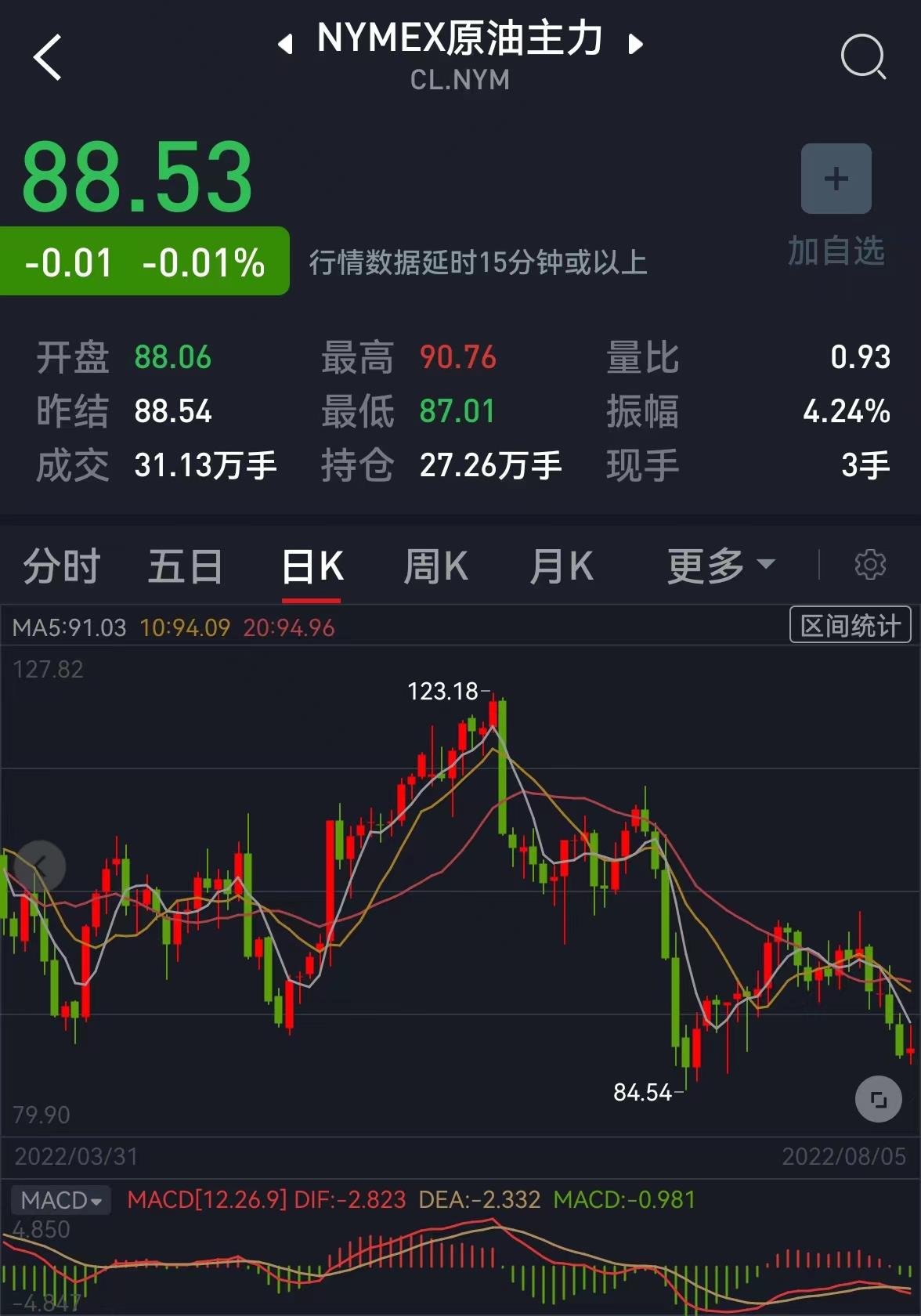
Task: Open chart settings gear icon
Action: [870, 565]
